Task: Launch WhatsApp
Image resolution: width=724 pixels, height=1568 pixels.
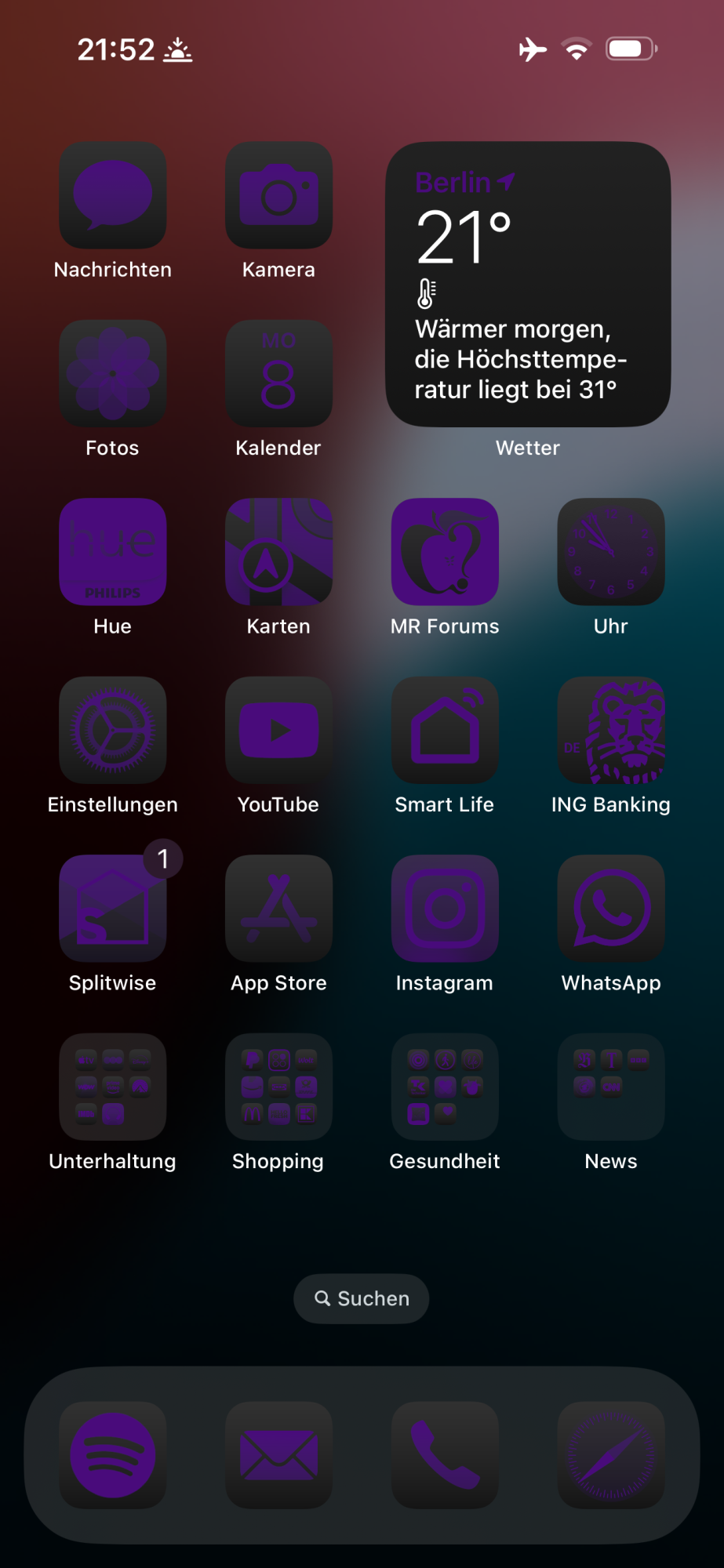Action: (x=610, y=908)
